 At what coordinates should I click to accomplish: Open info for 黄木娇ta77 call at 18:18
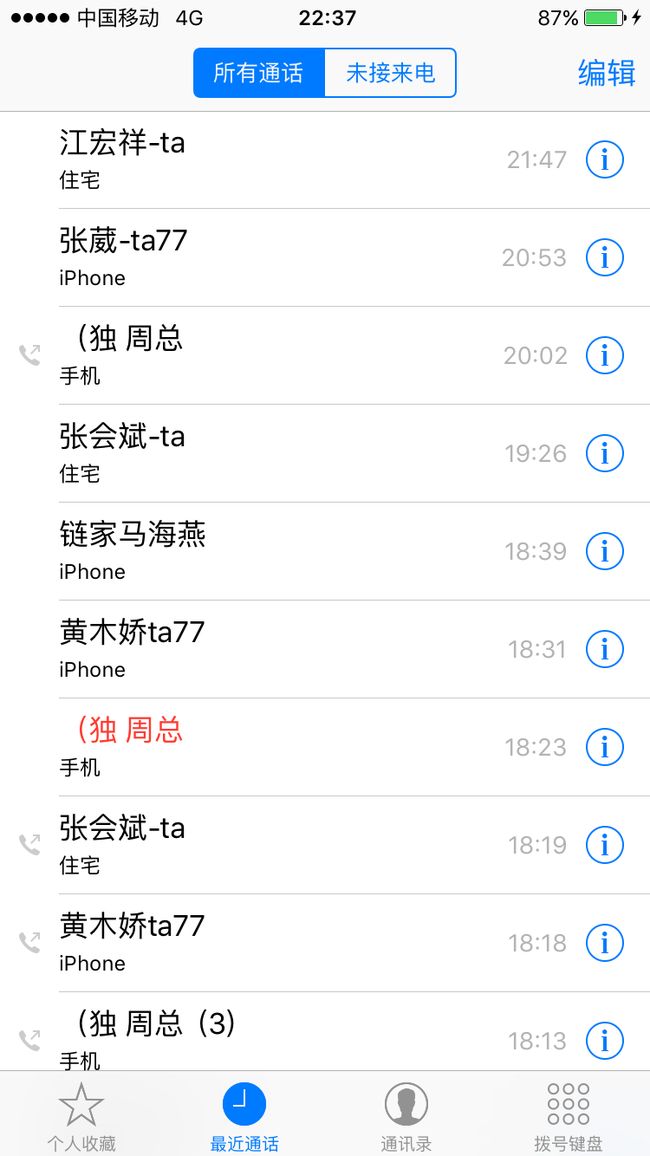pos(605,943)
